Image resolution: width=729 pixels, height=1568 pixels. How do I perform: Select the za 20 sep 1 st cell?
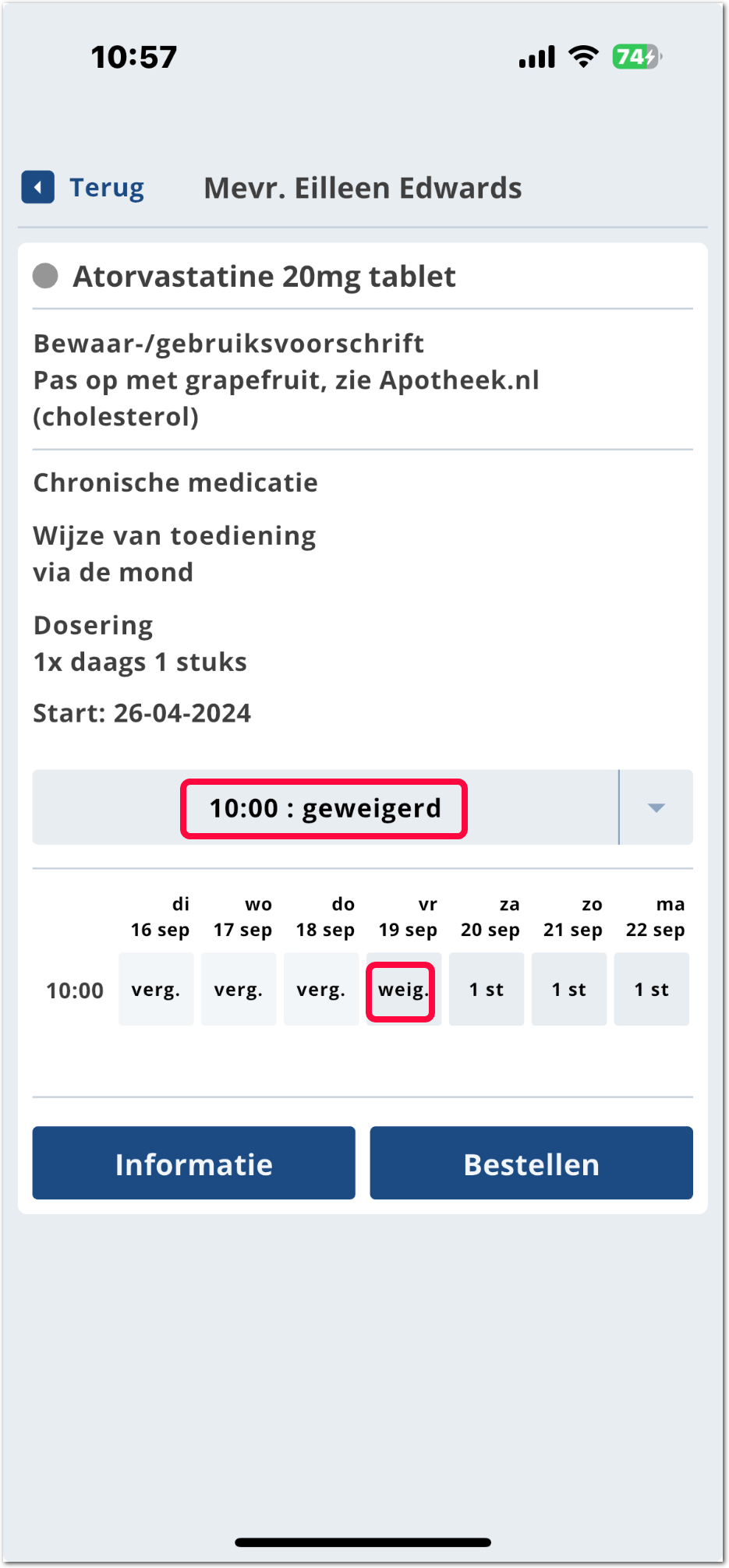click(487, 989)
